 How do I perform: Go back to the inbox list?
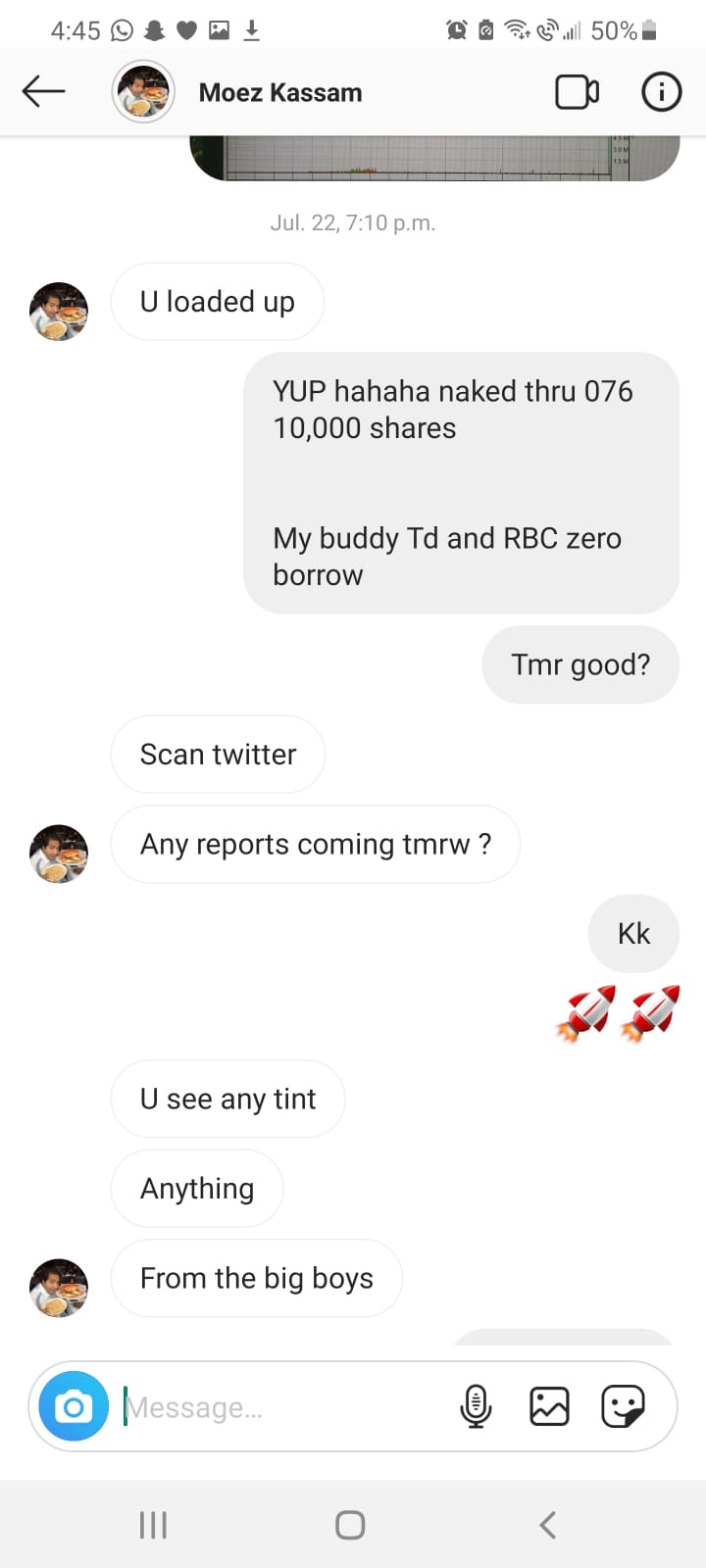43,92
